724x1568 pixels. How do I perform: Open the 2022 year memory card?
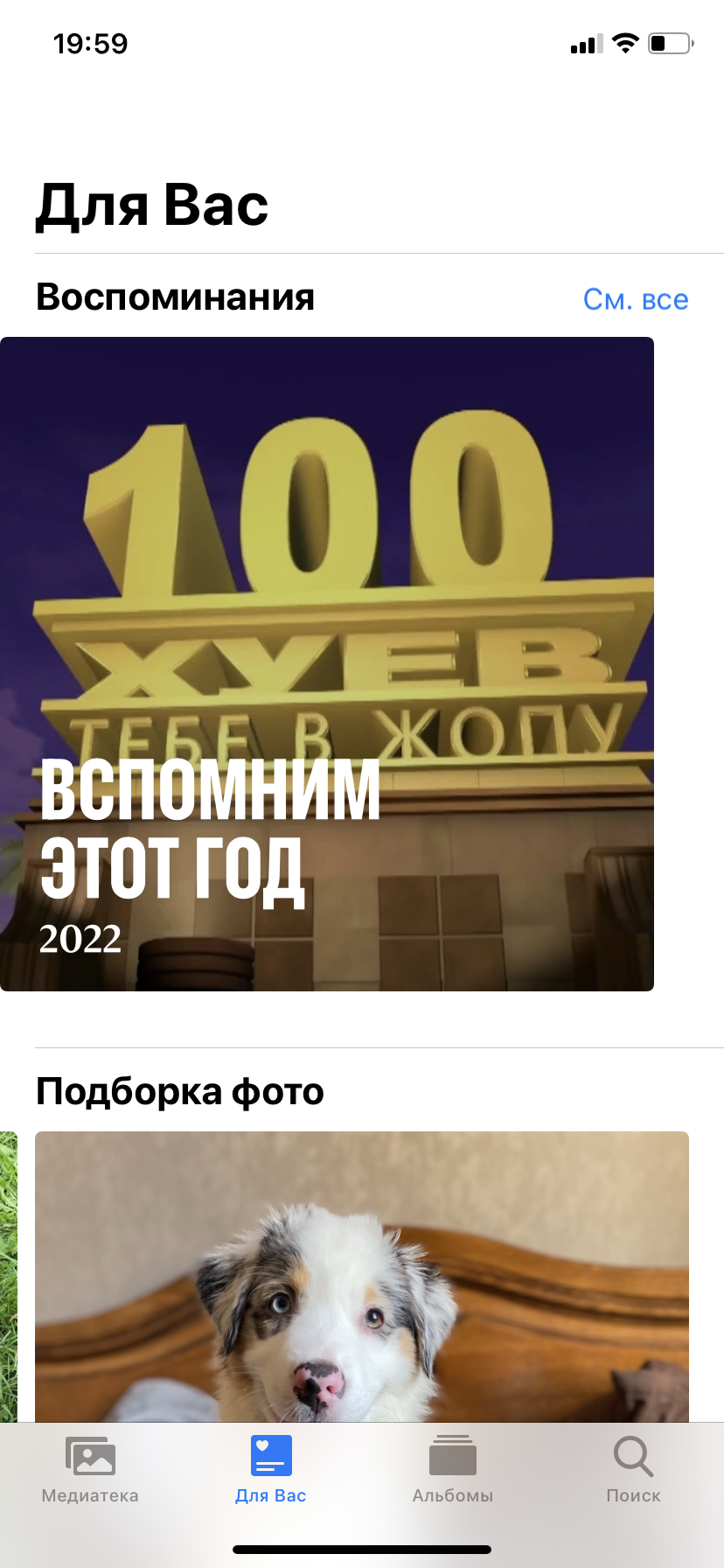click(x=327, y=664)
